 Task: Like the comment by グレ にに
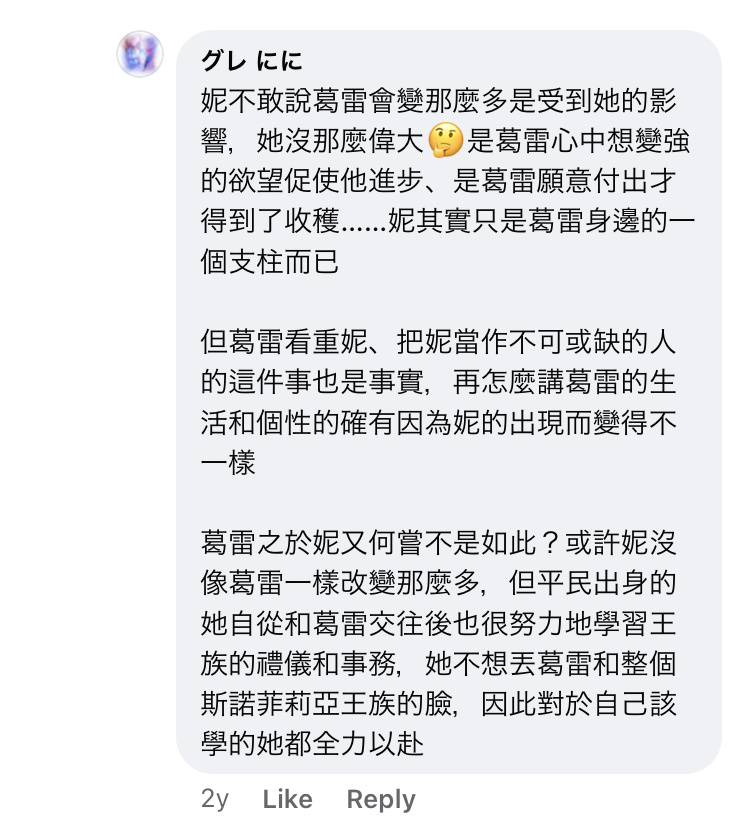[287, 799]
